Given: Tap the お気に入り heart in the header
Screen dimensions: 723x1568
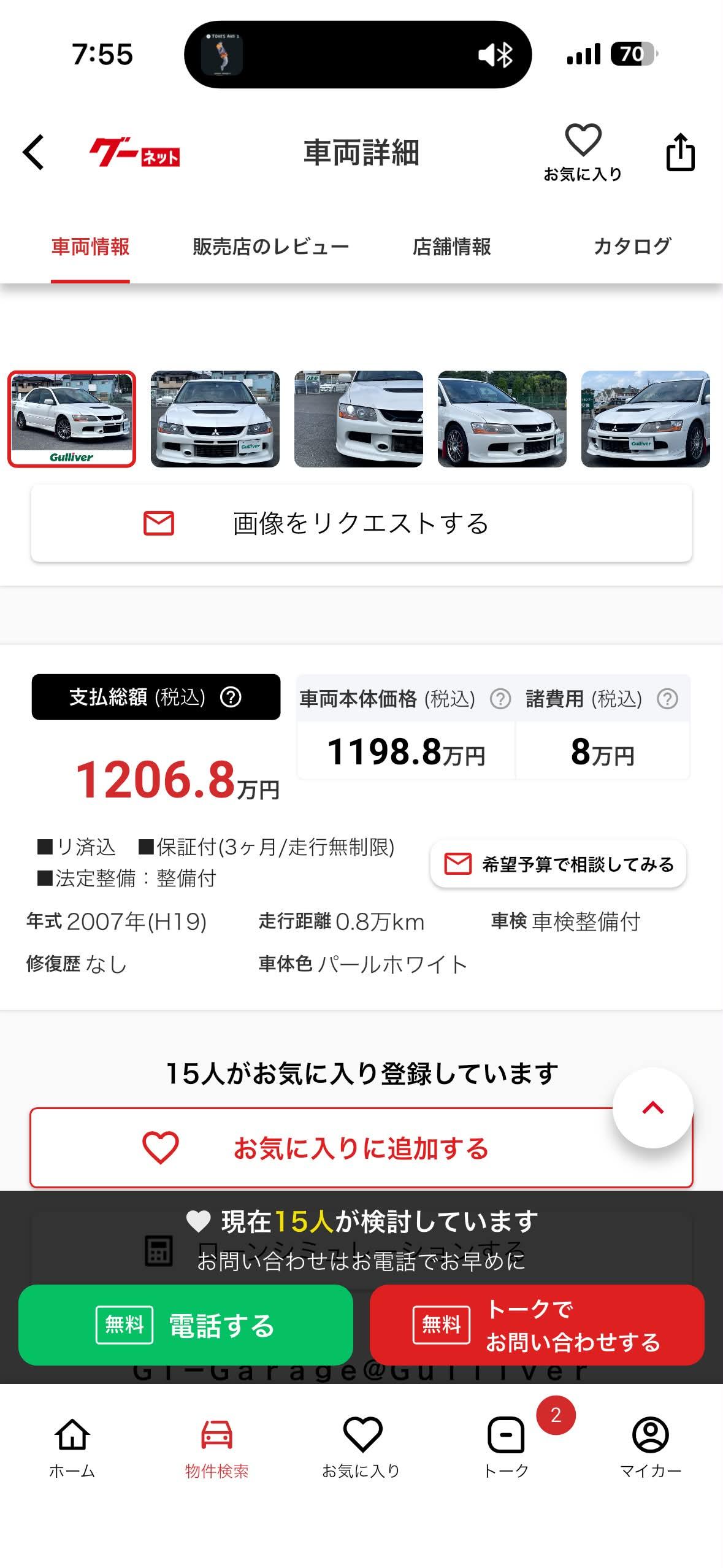Looking at the screenshot, I should tap(583, 152).
